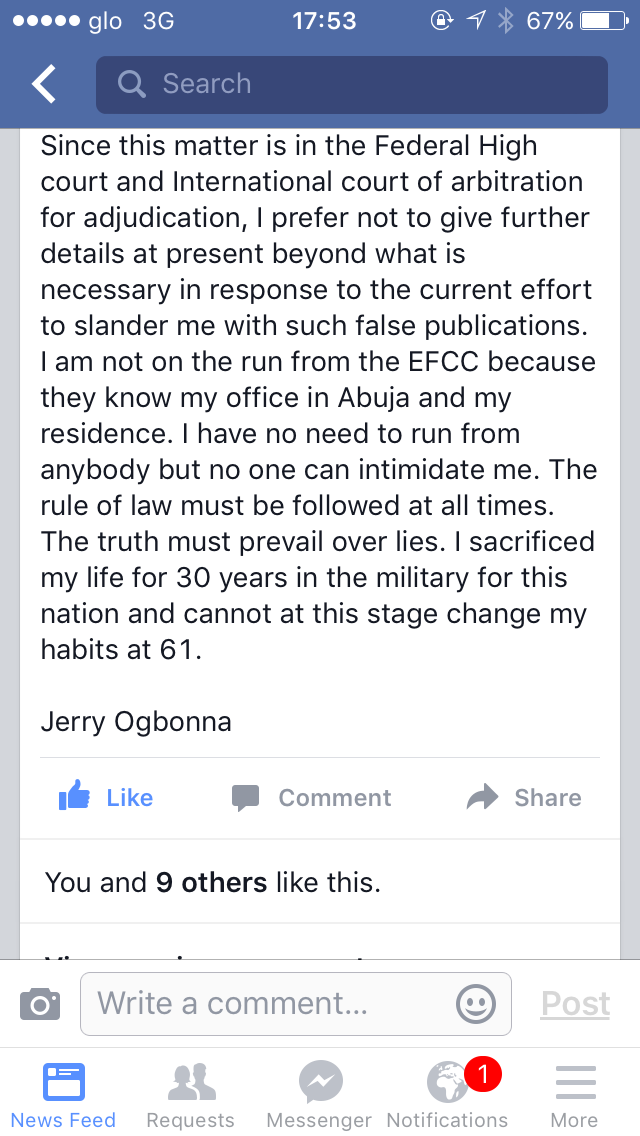Tap the Search field at the top
This screenshot has height=1136, width=640.
[x=351, y=85]
